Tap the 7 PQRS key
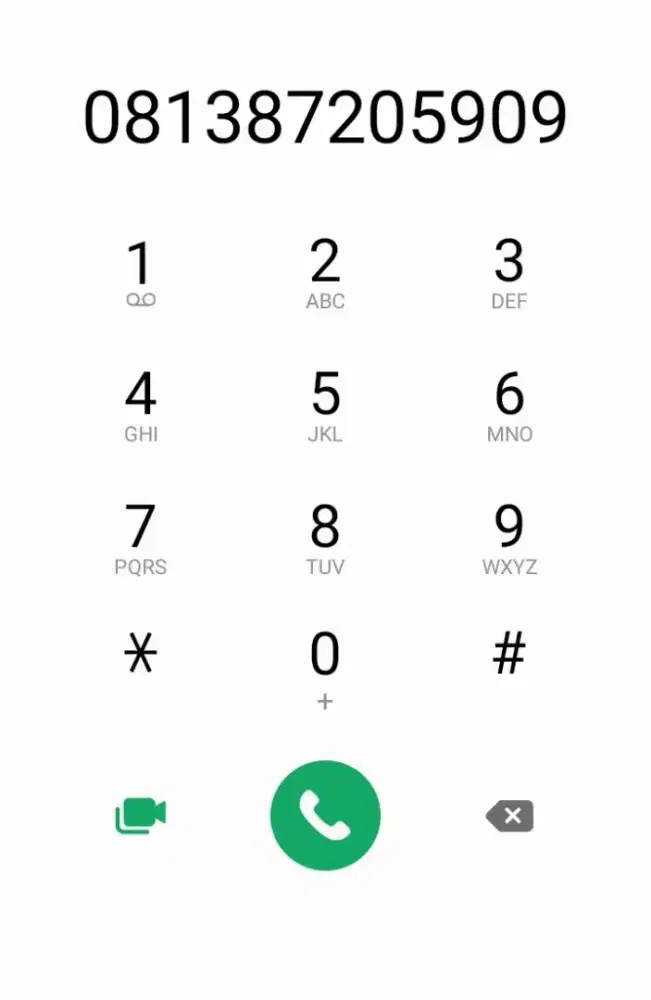 (140, 539)
